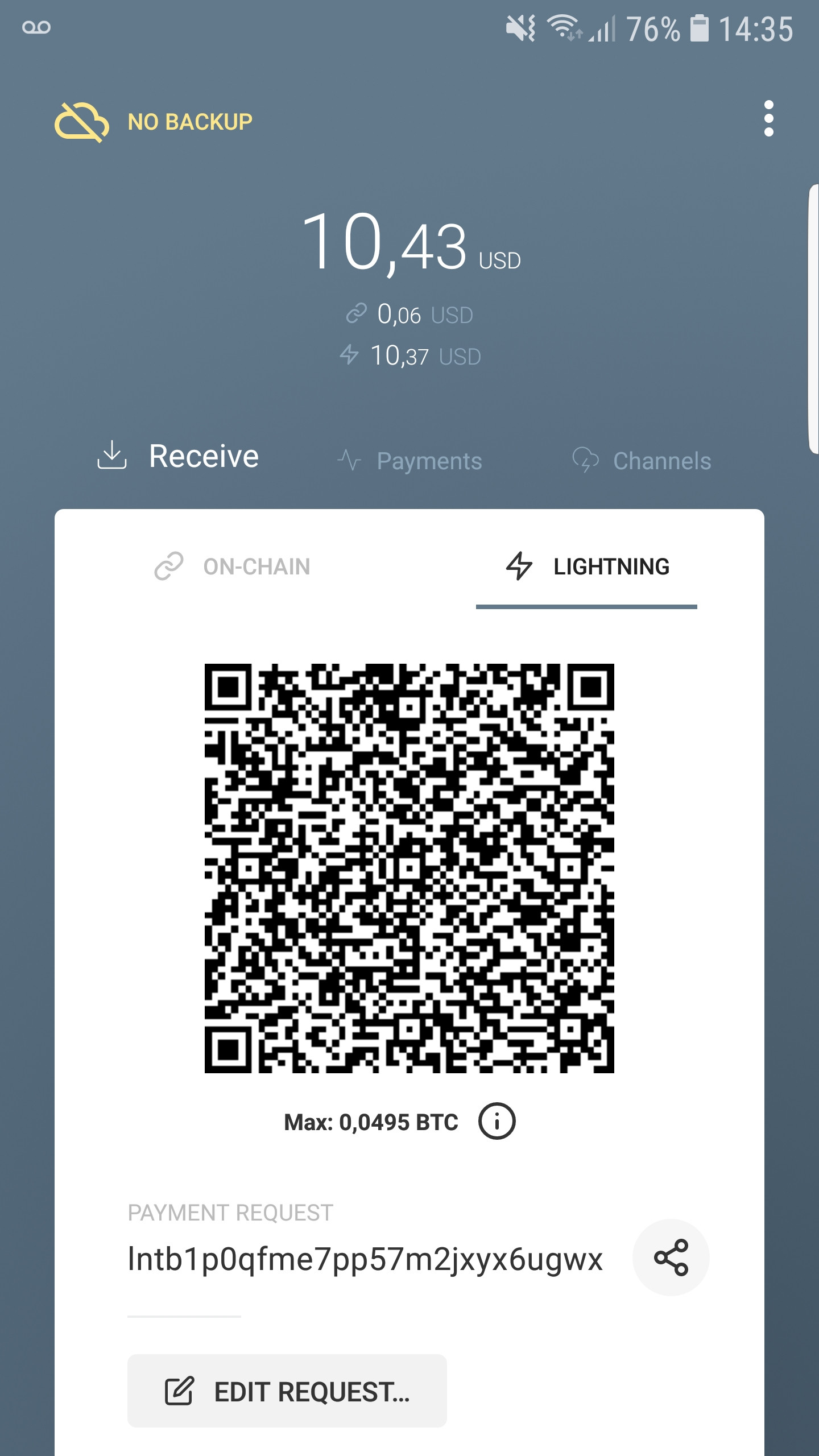The image size is (819, 1456).
Task: Switch to ON-CHAIN receive mode
Action: (x=233, y=566)
